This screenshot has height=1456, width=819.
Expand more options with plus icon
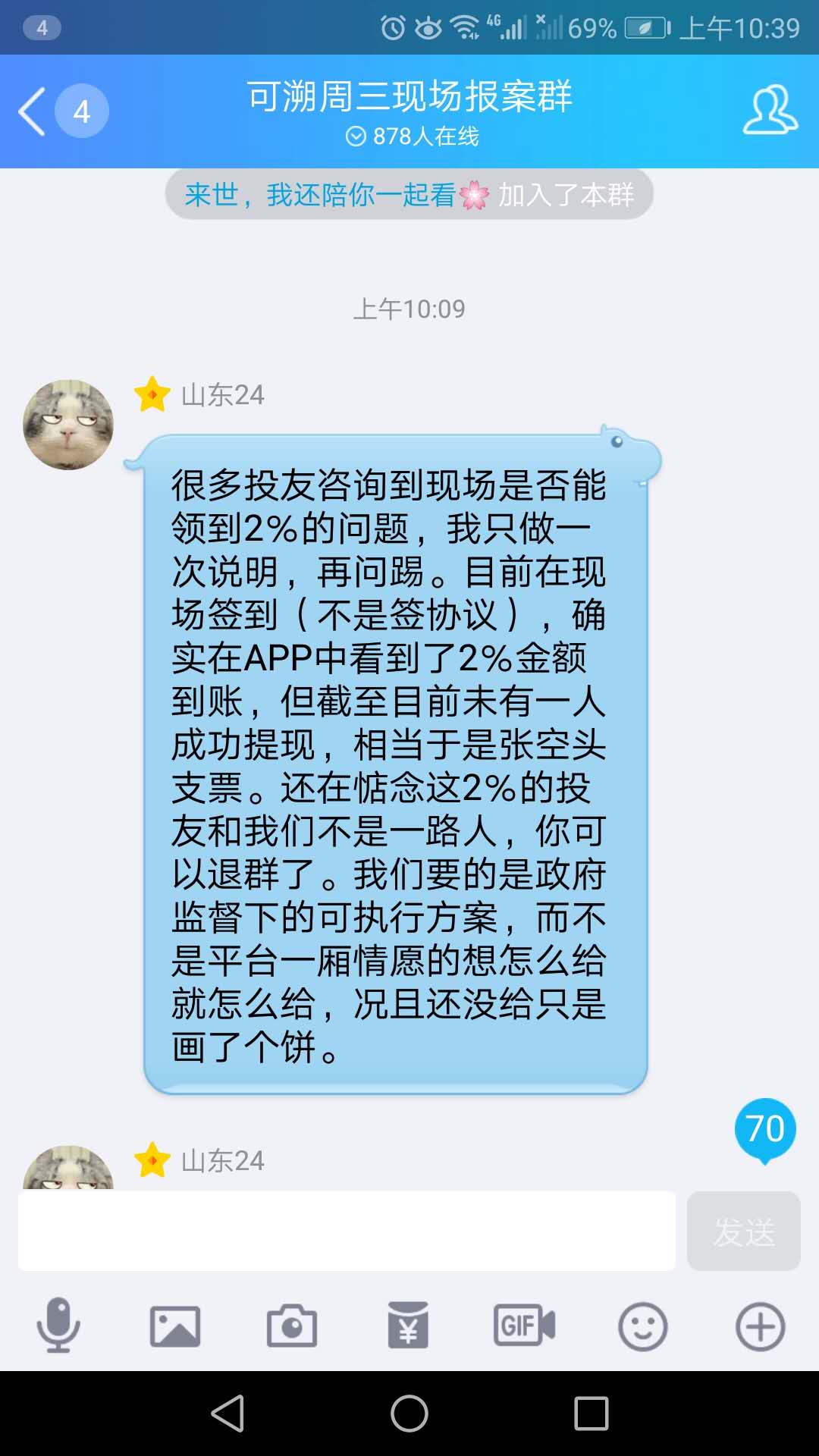760,1326
